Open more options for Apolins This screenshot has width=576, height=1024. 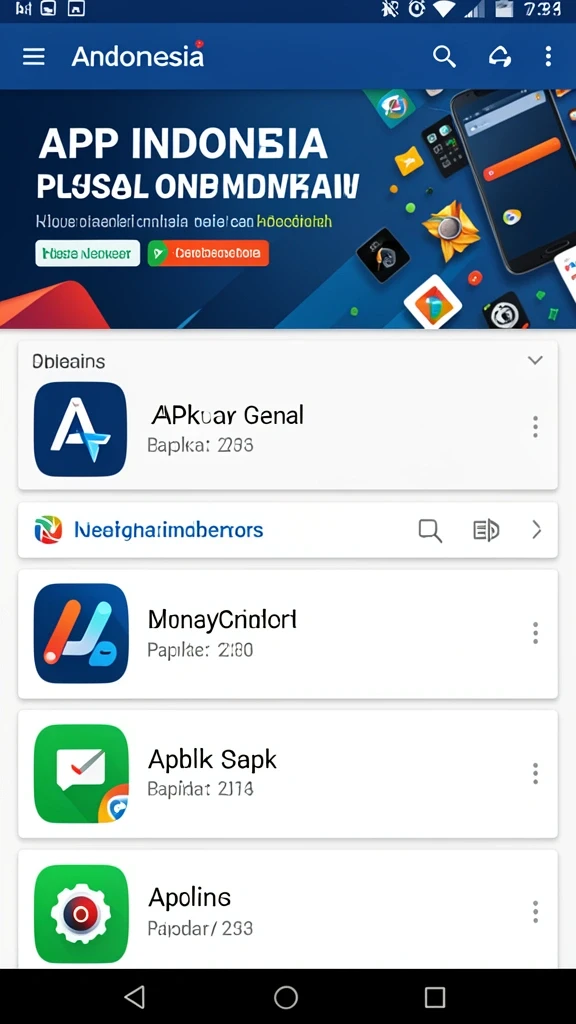click(x=535, y=912)
